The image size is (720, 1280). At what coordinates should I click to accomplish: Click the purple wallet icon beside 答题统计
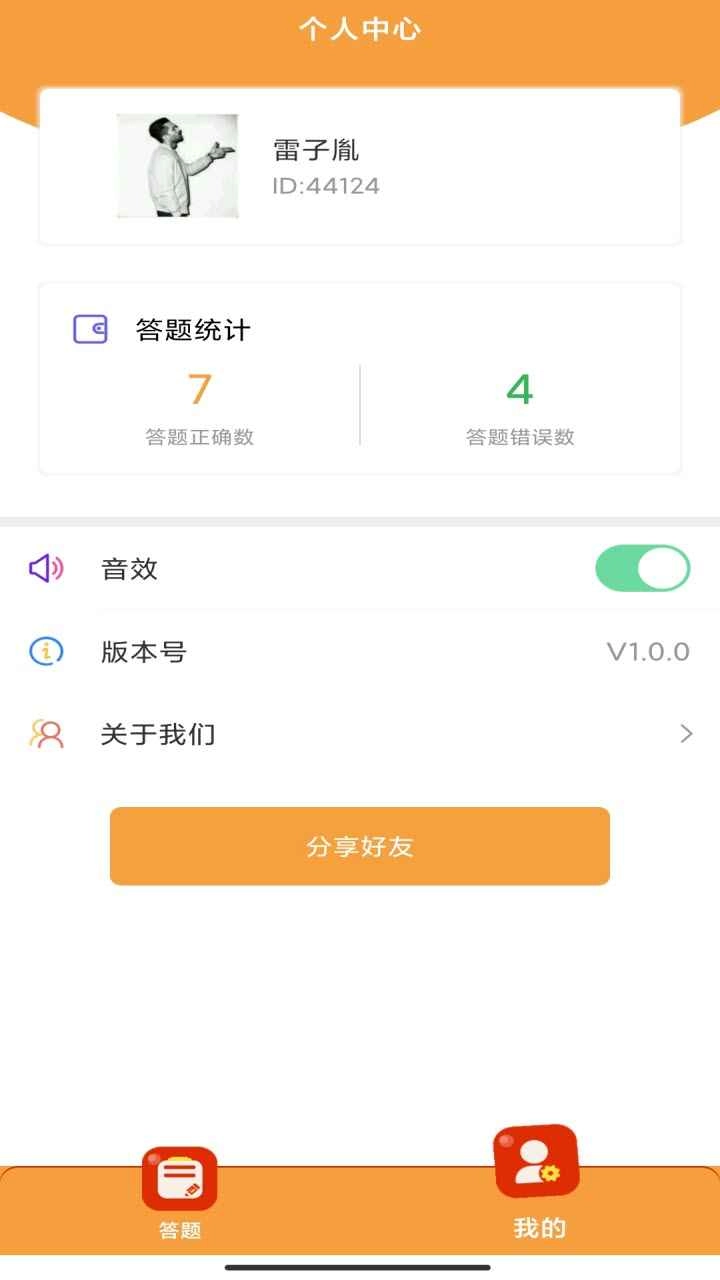coord(90,328)
